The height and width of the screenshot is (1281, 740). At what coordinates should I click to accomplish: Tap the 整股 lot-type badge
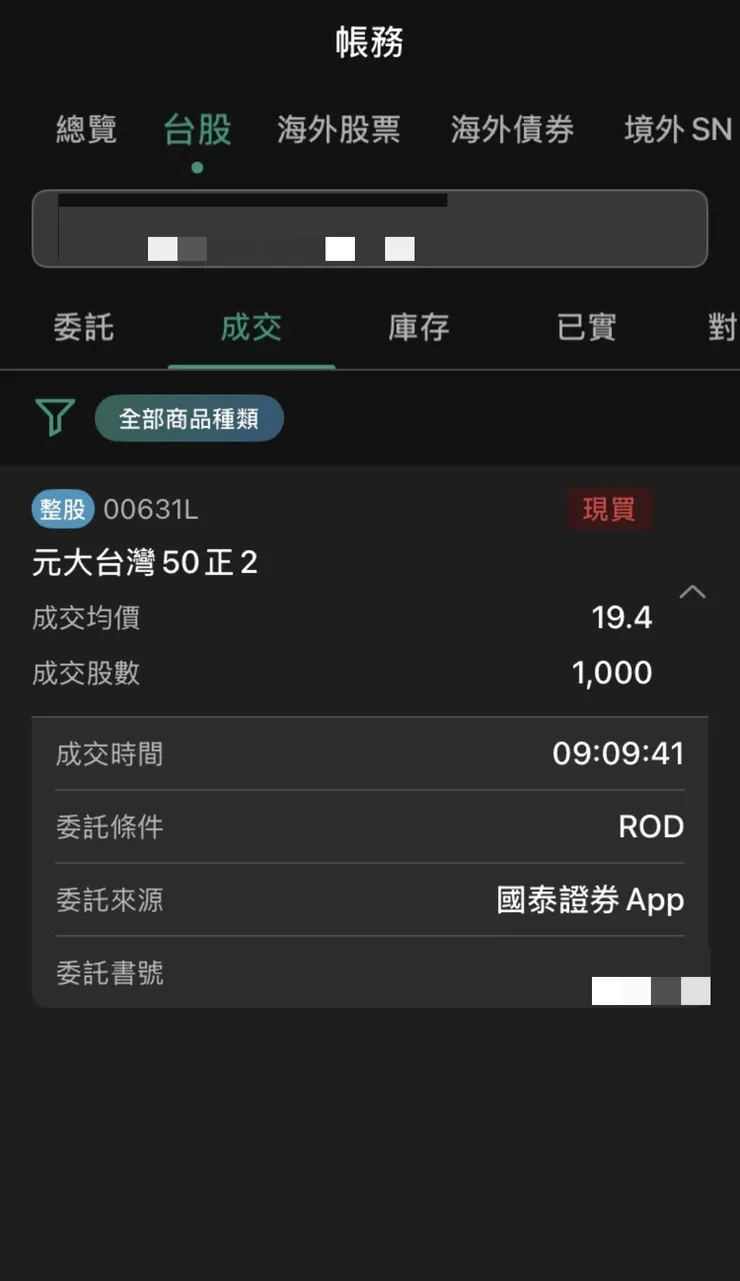61,509
